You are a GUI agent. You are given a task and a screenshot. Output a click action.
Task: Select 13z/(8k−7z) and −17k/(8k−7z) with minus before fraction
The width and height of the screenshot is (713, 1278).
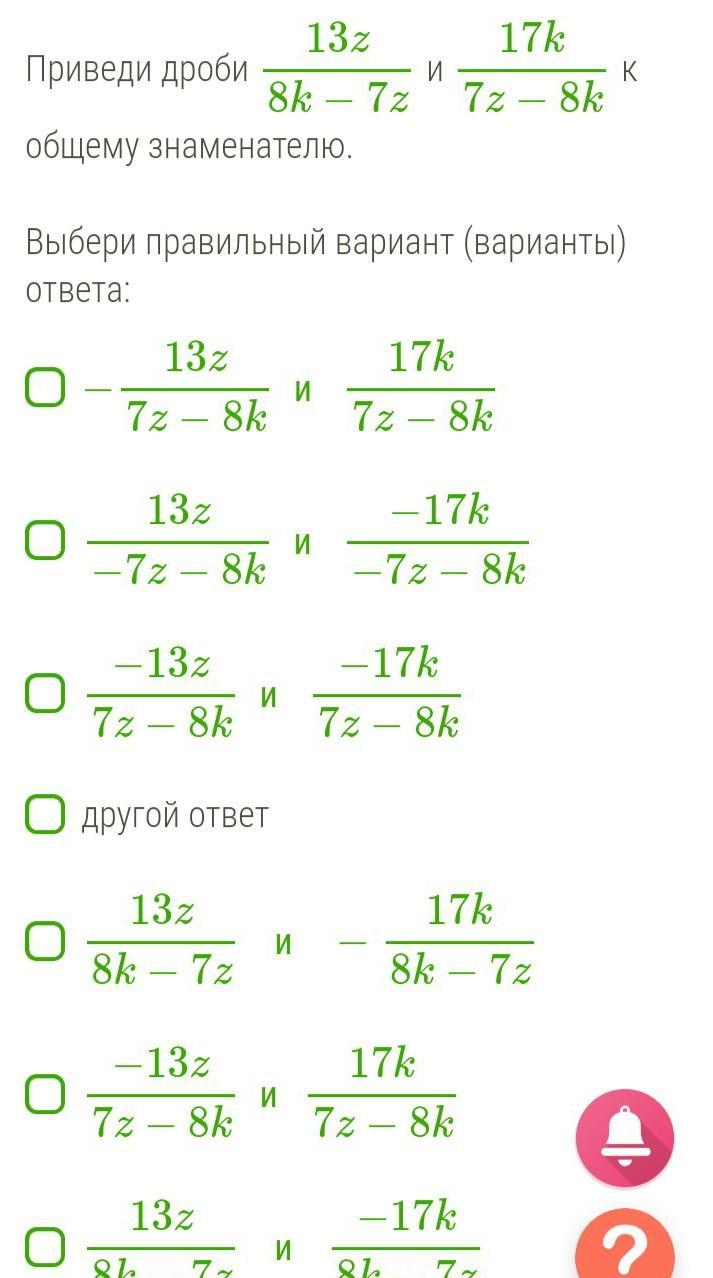click(45, 941)
